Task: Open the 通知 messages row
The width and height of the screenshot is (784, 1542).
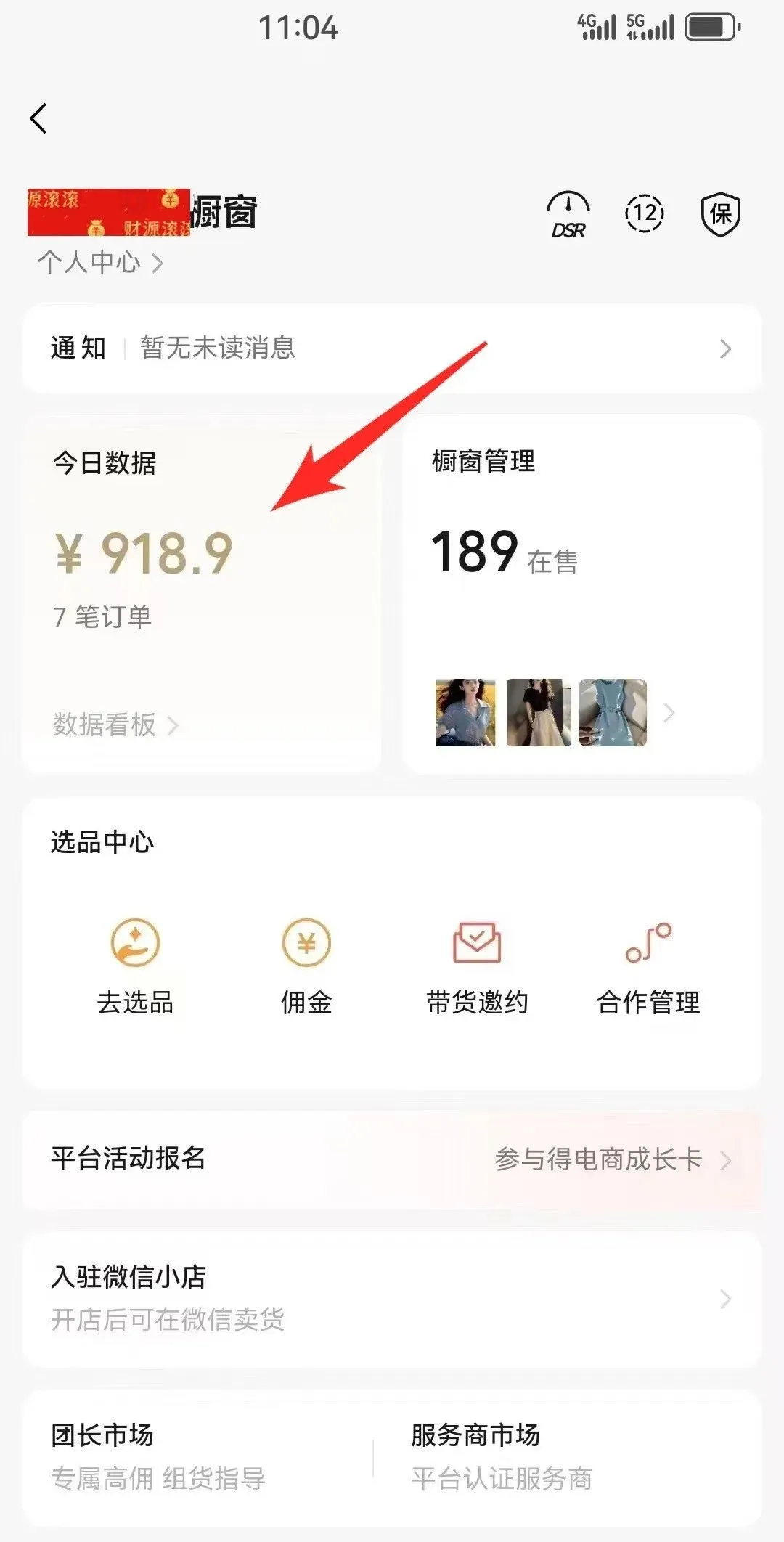Action: coord(392,348)
